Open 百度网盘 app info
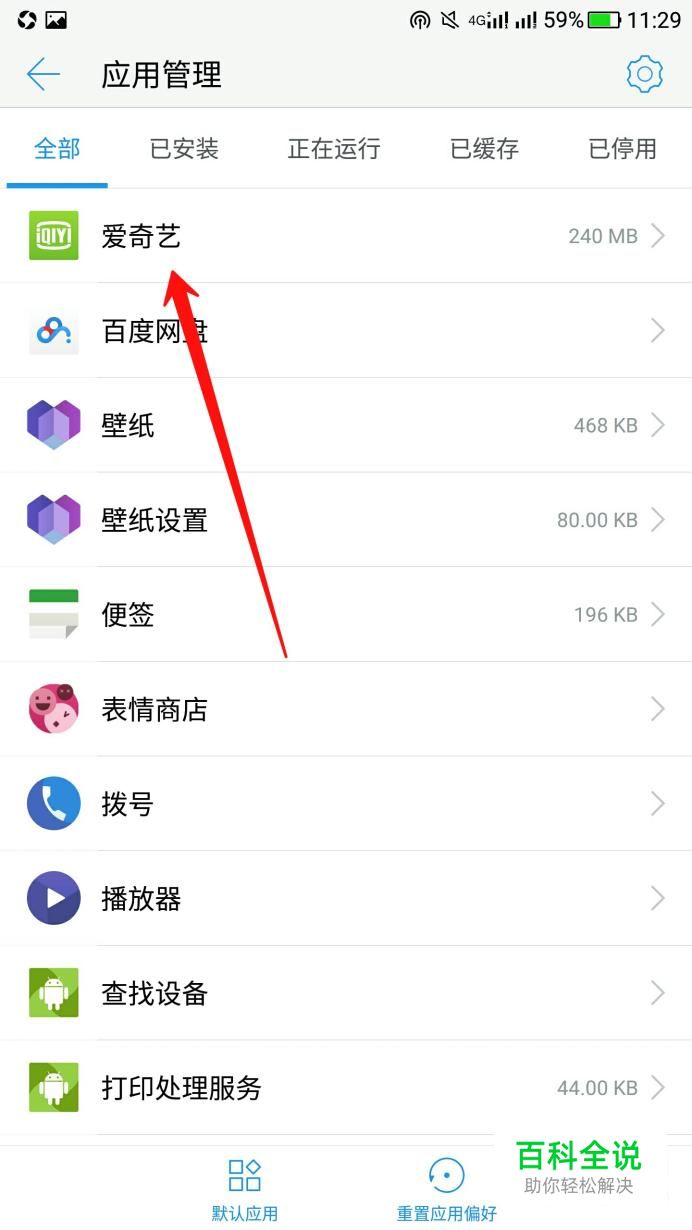The image size is (692, 1230). [346, 331]
